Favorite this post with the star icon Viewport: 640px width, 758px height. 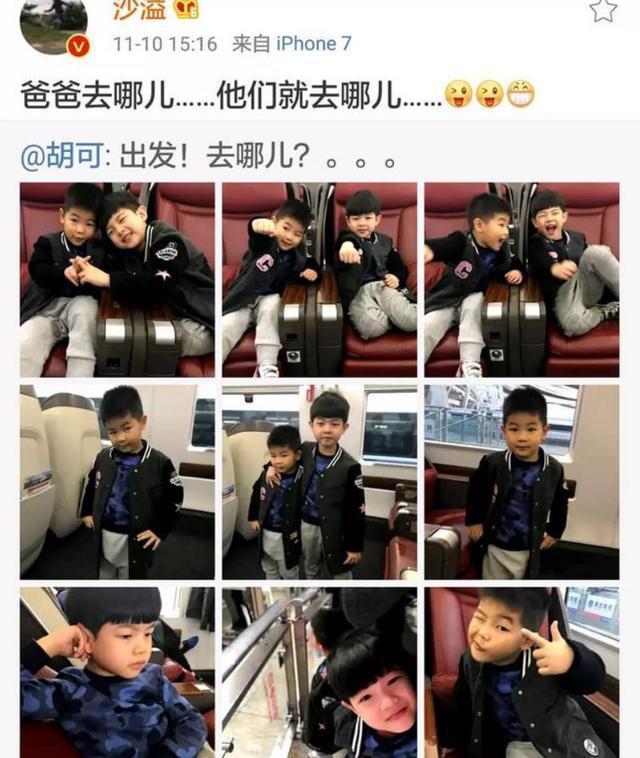pyautogui.click(x=602, y=10)
